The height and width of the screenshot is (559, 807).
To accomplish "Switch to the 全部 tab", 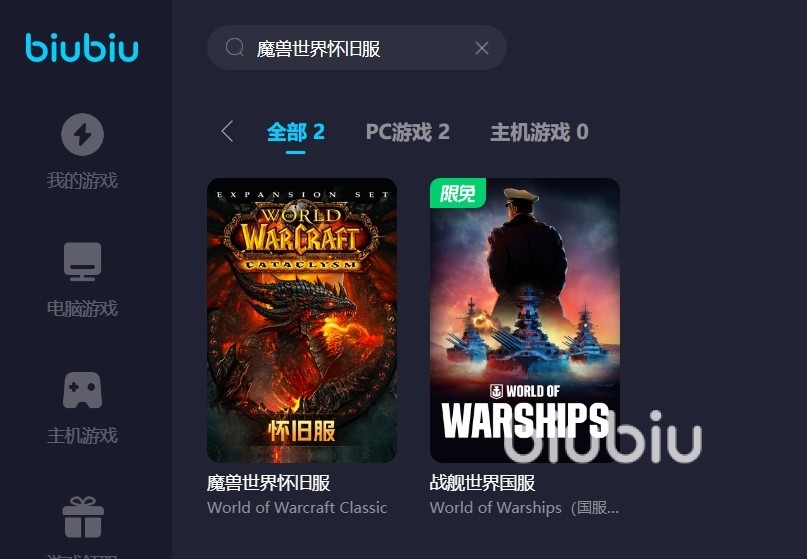I will [x=295, y=132].
